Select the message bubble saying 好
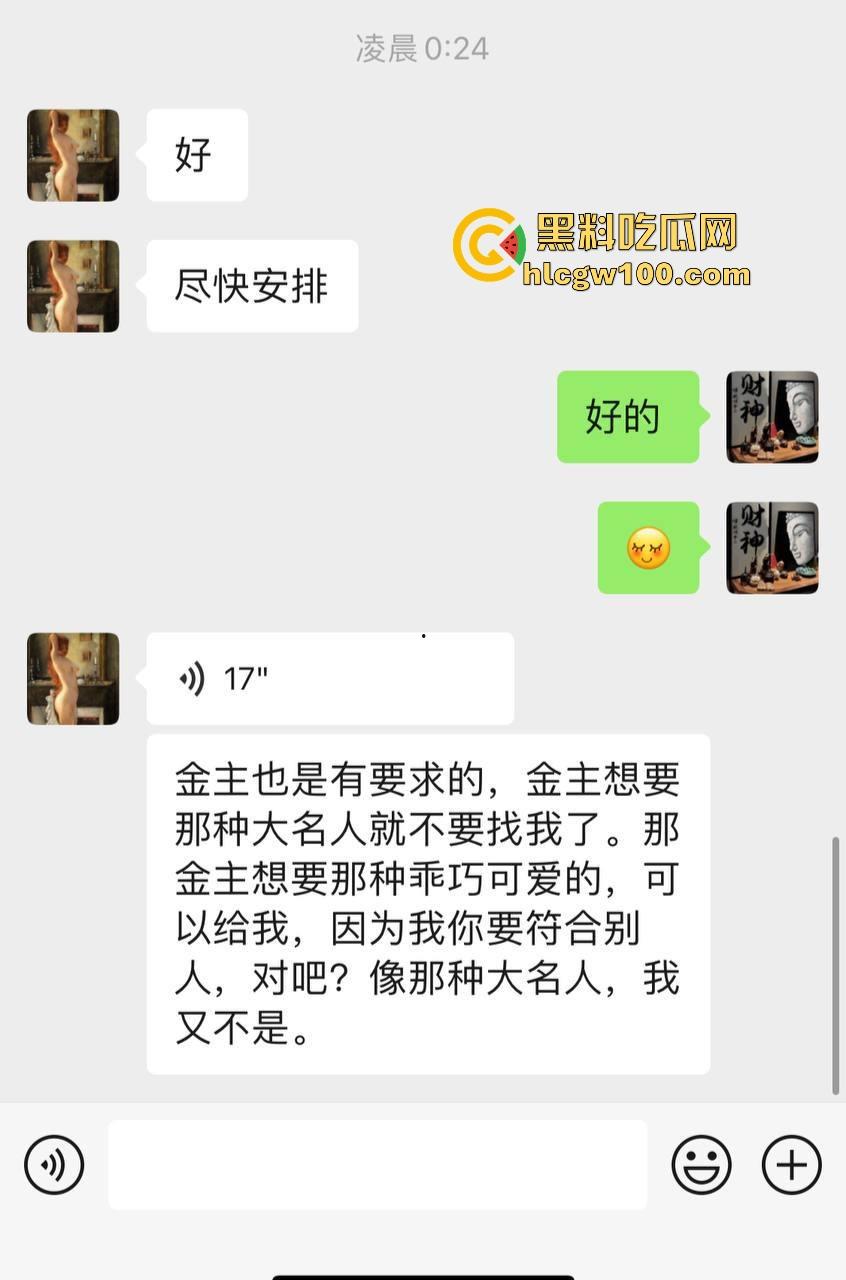Screen dimensions: 846x1280 tap(196, 155)
